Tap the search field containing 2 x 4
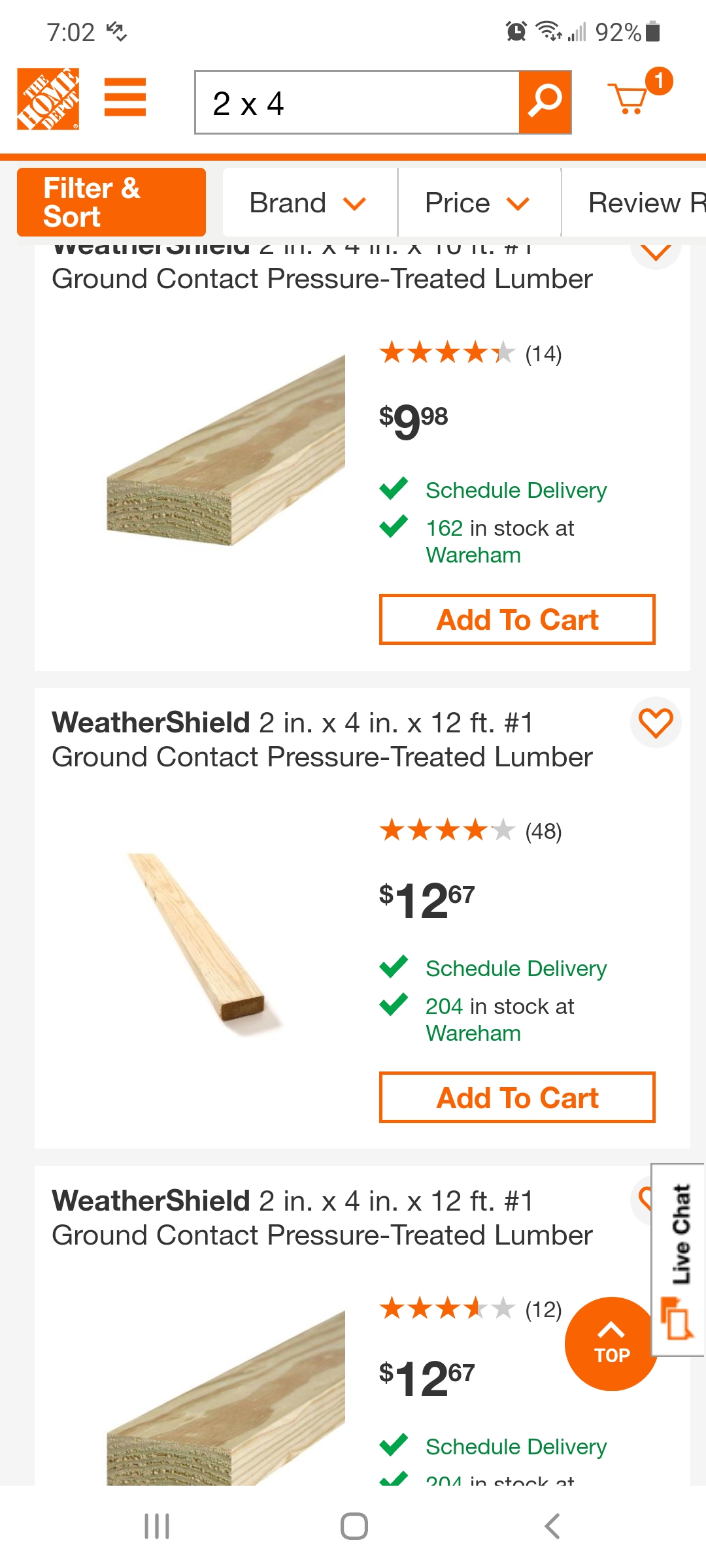 (357, 103)
